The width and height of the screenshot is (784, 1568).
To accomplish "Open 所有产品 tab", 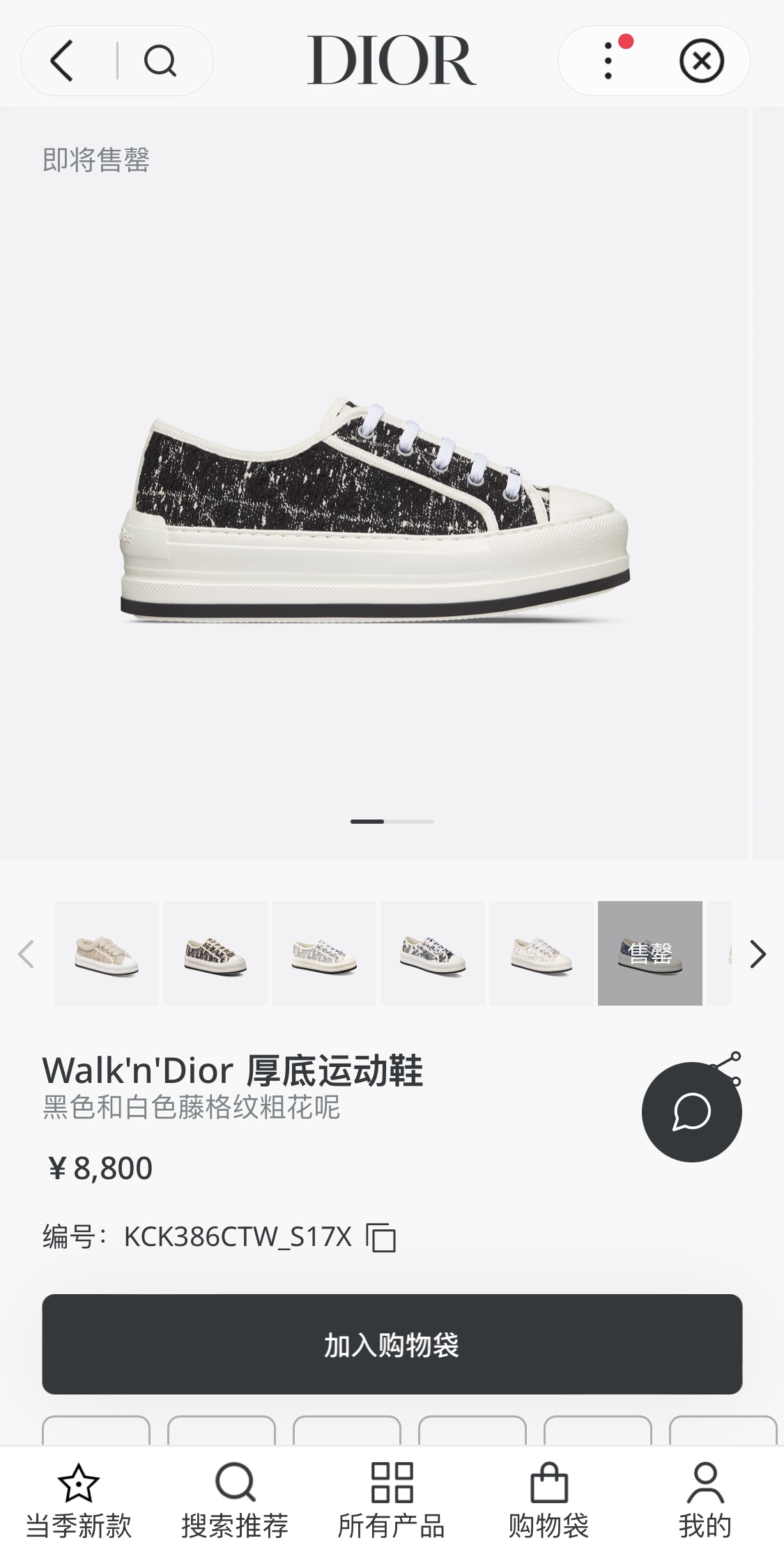I will 392,1500.
